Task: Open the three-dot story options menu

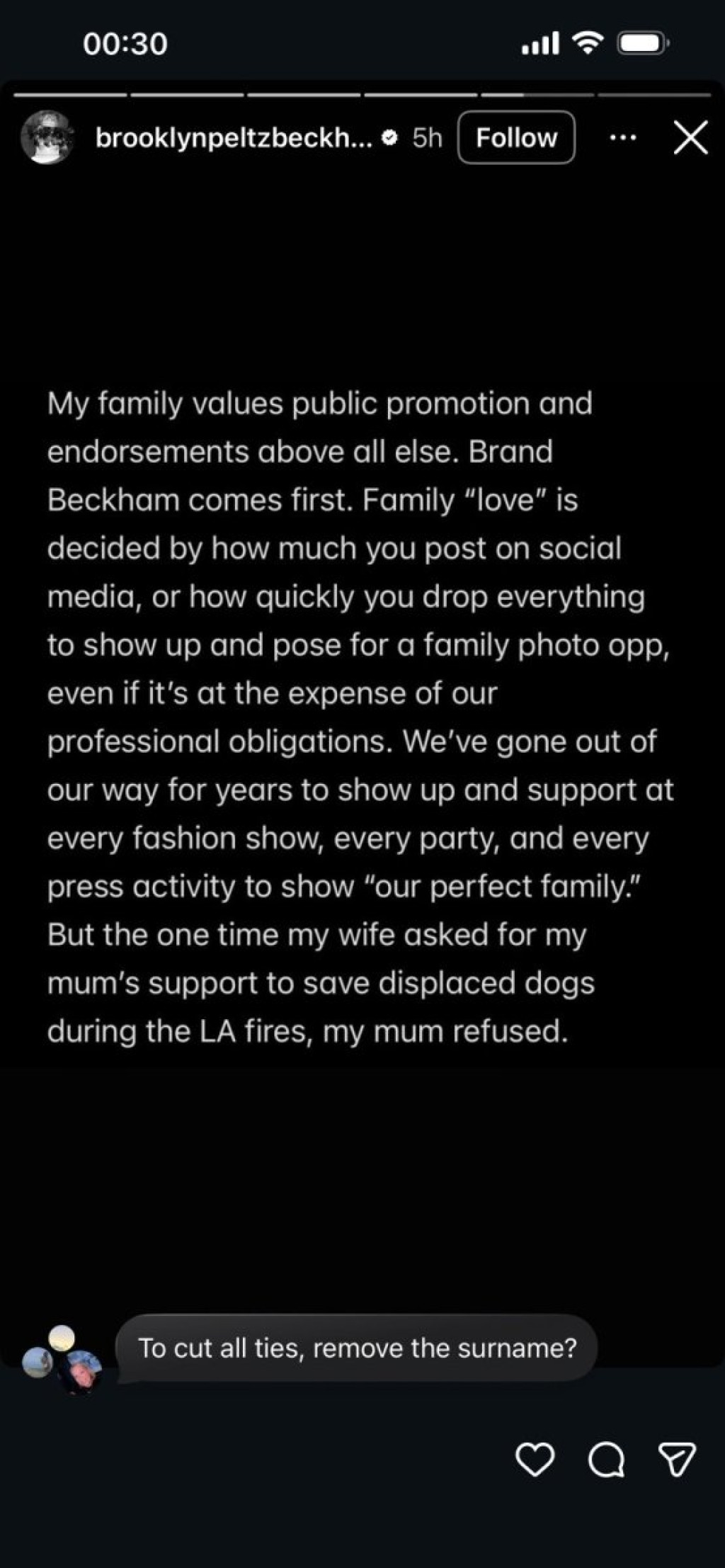Action: (622, 137)
